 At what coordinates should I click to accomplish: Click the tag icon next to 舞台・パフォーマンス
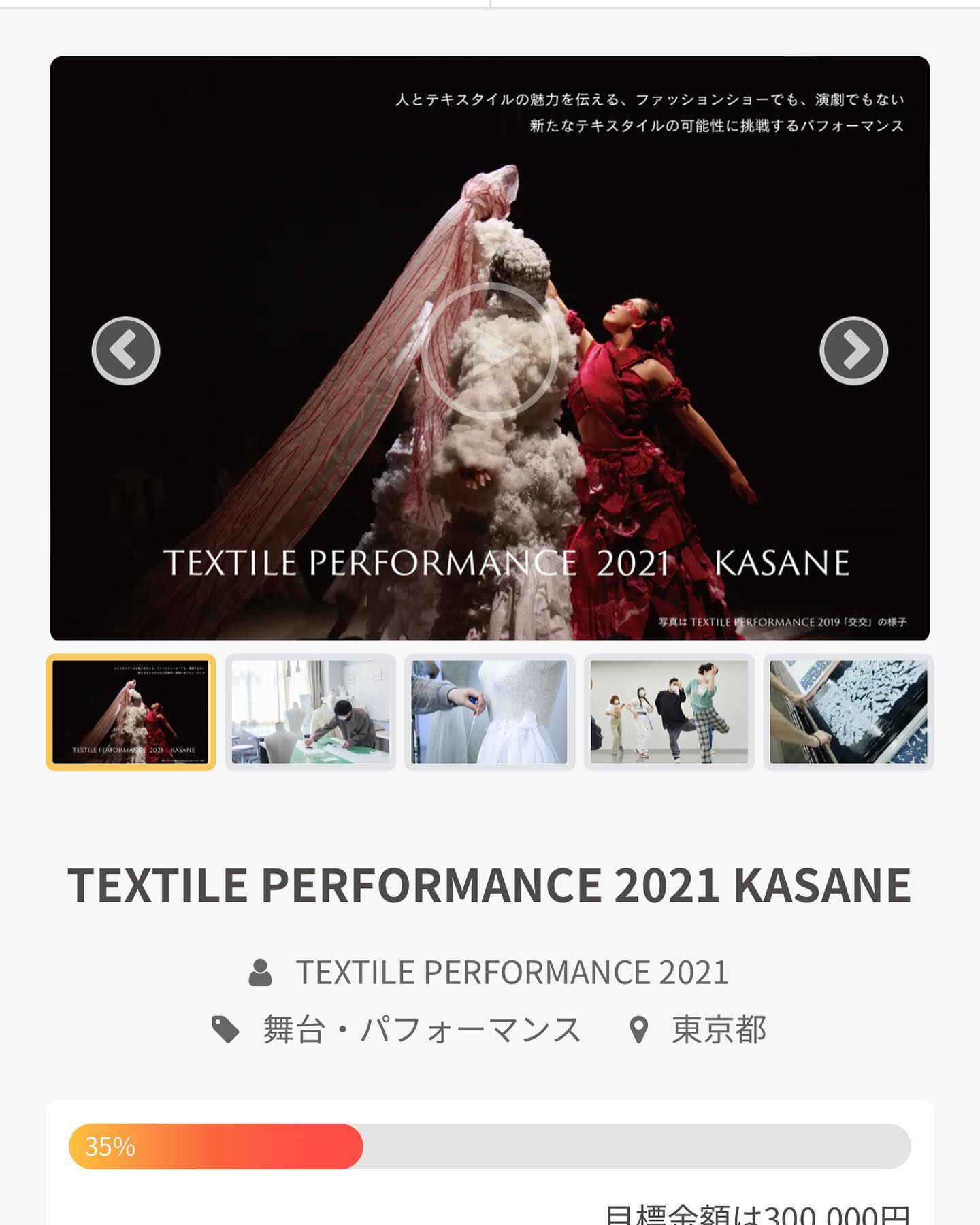coord(225,1030)
